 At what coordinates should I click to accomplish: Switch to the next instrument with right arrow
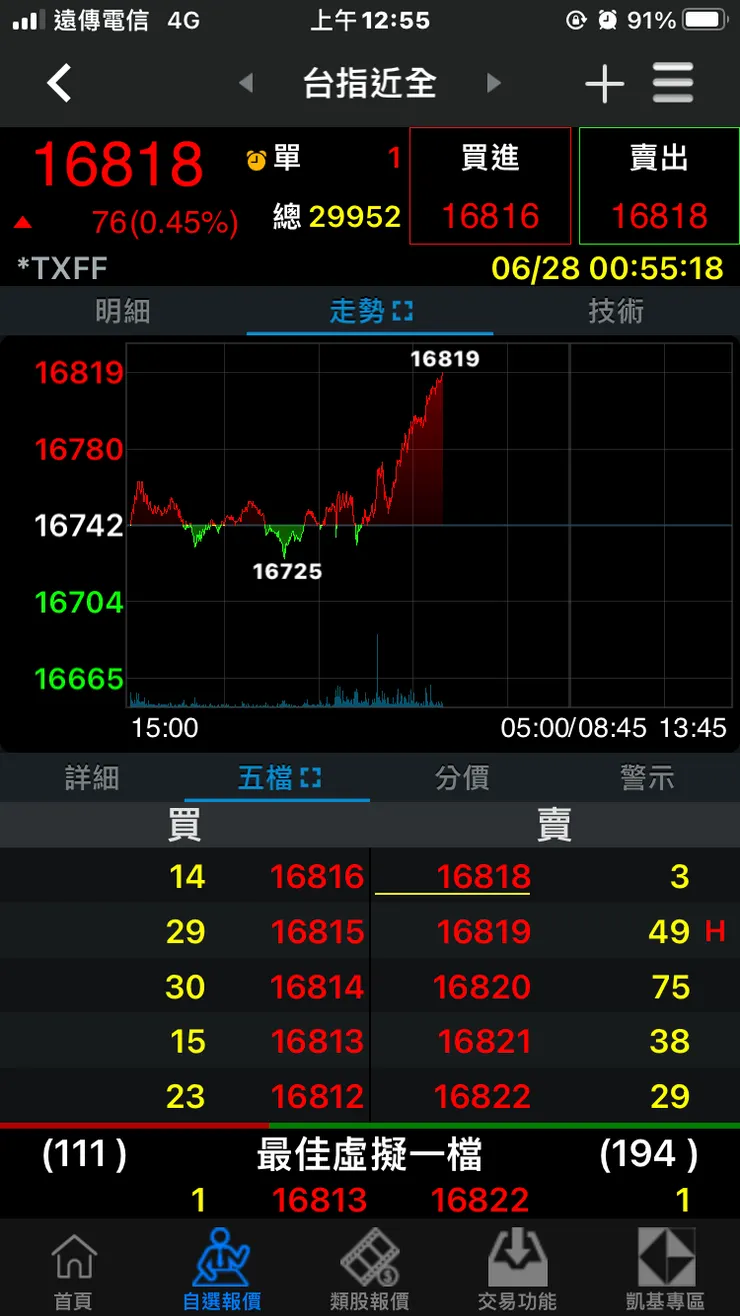493,84
